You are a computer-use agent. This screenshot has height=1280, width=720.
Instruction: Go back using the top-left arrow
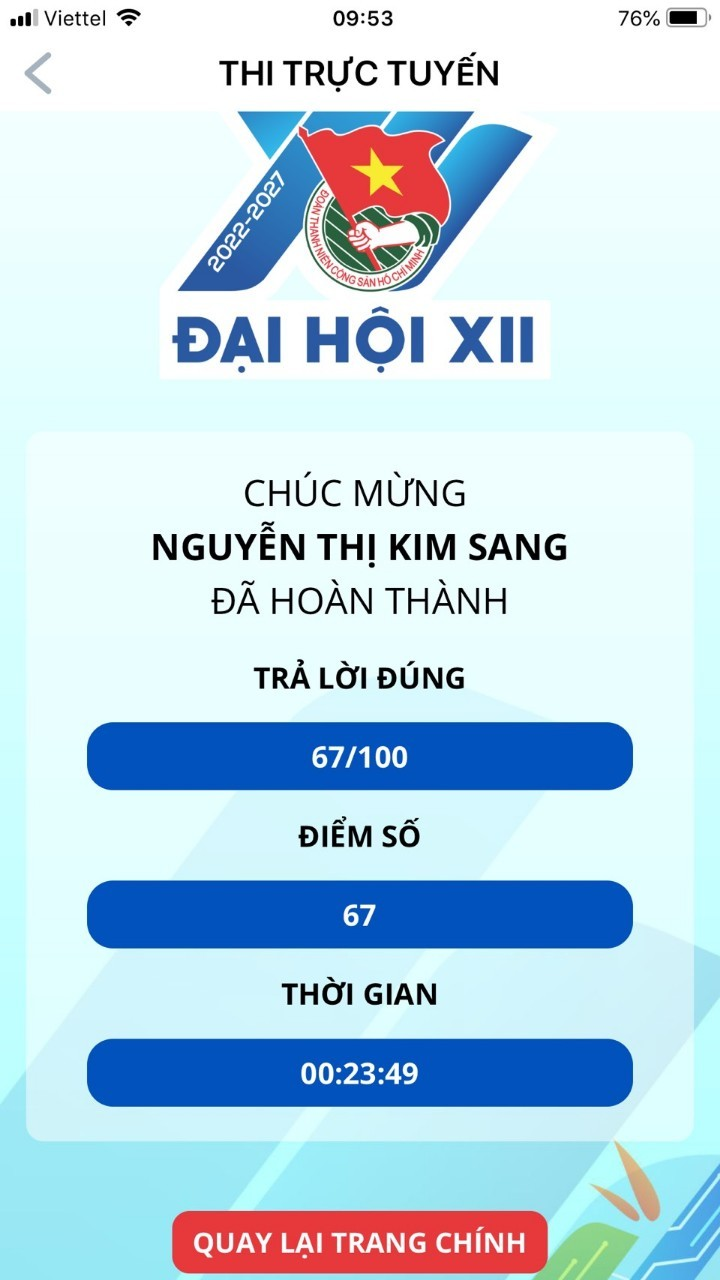38,74
